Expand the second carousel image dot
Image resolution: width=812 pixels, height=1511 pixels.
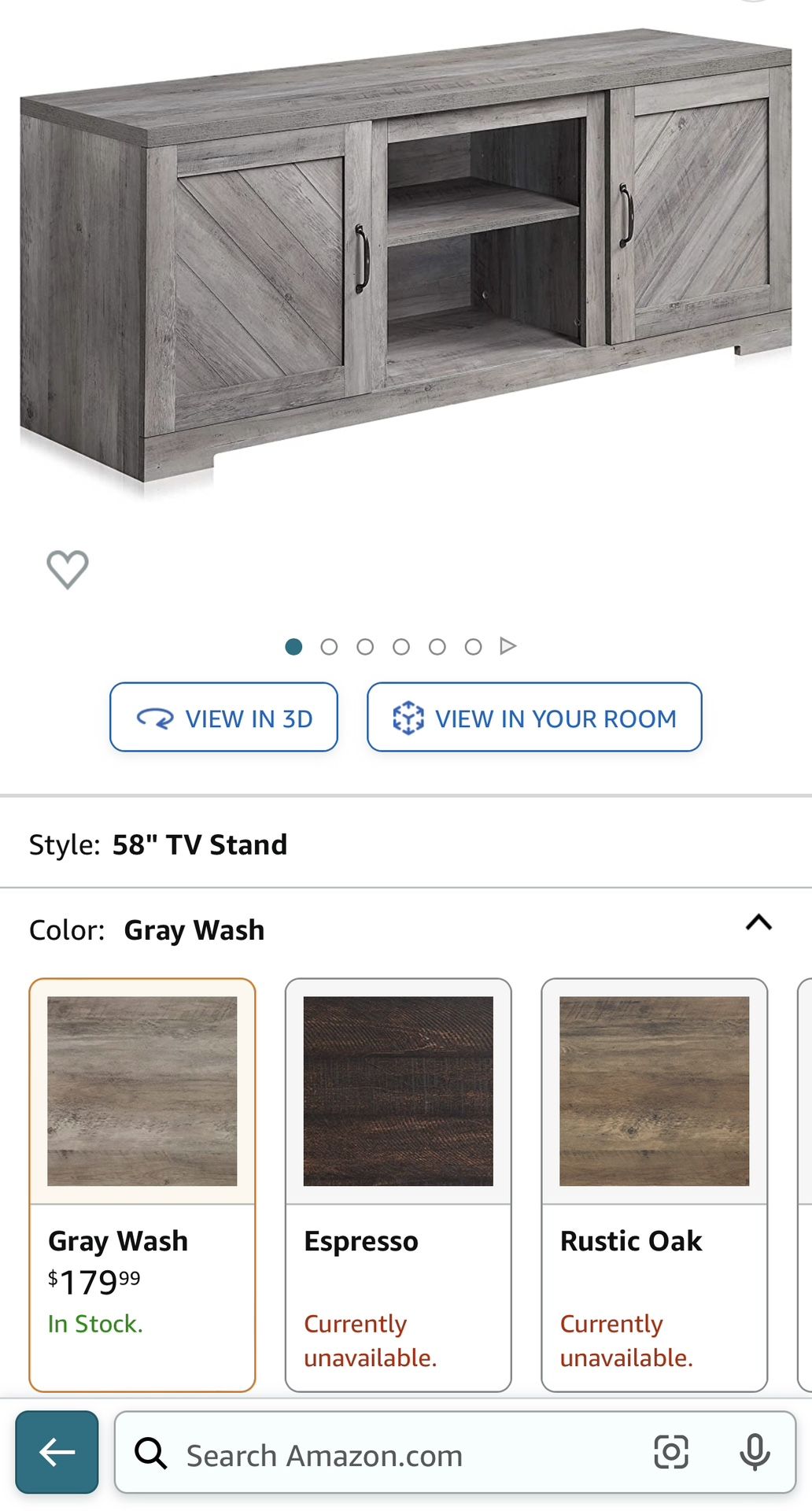330,645
